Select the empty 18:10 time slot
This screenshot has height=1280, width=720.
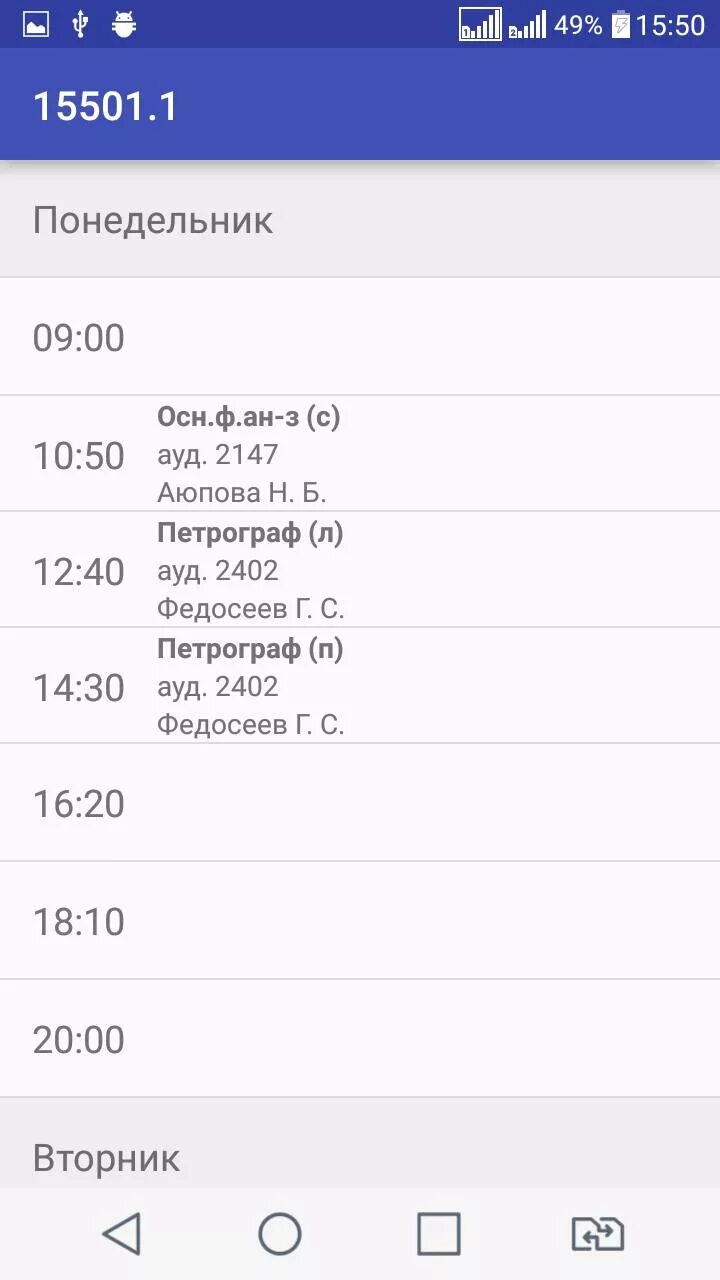coord(360,921)
